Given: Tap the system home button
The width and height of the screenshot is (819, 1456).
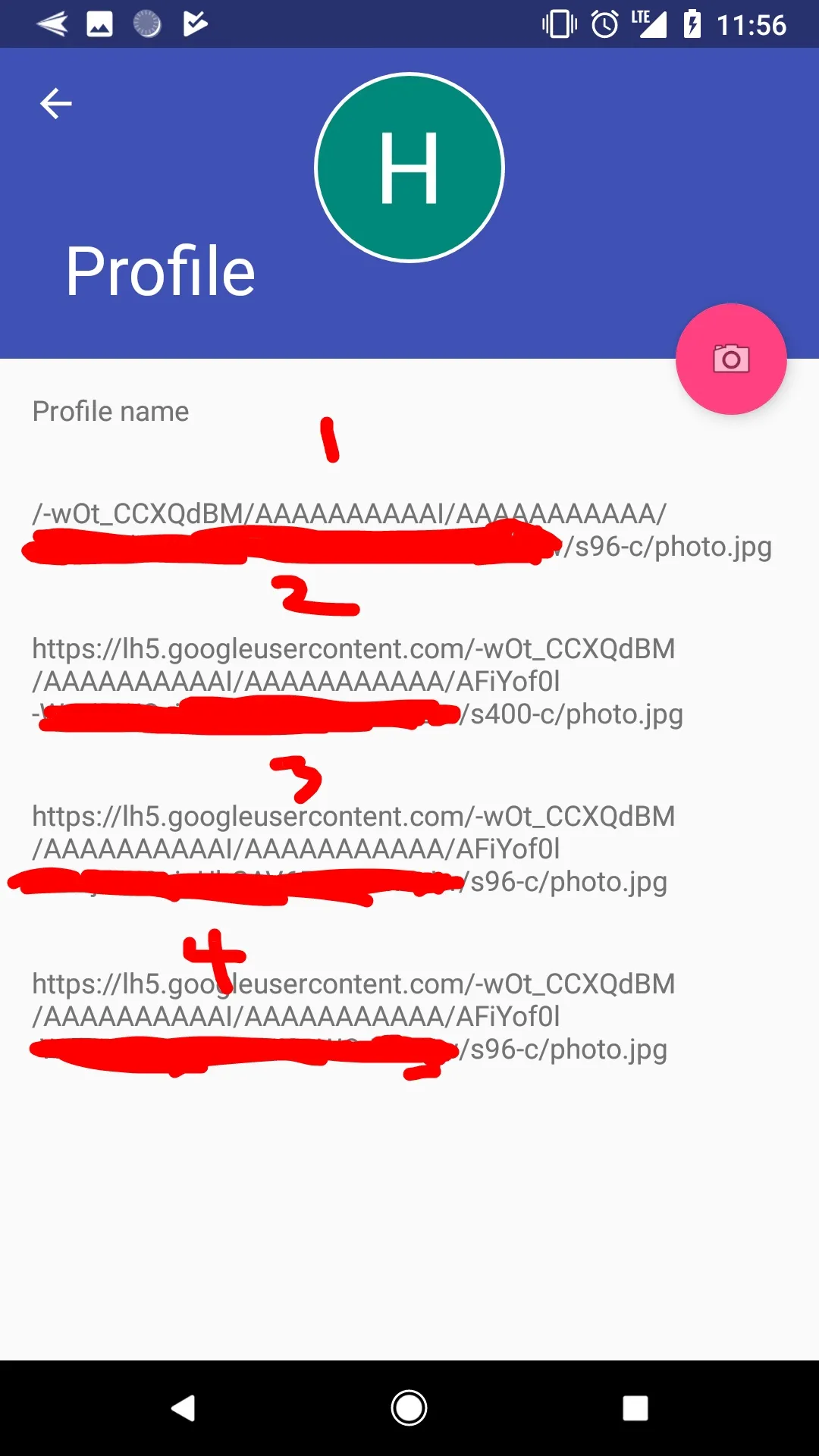Looking at the screenshot, I should tap(409, 1408).
